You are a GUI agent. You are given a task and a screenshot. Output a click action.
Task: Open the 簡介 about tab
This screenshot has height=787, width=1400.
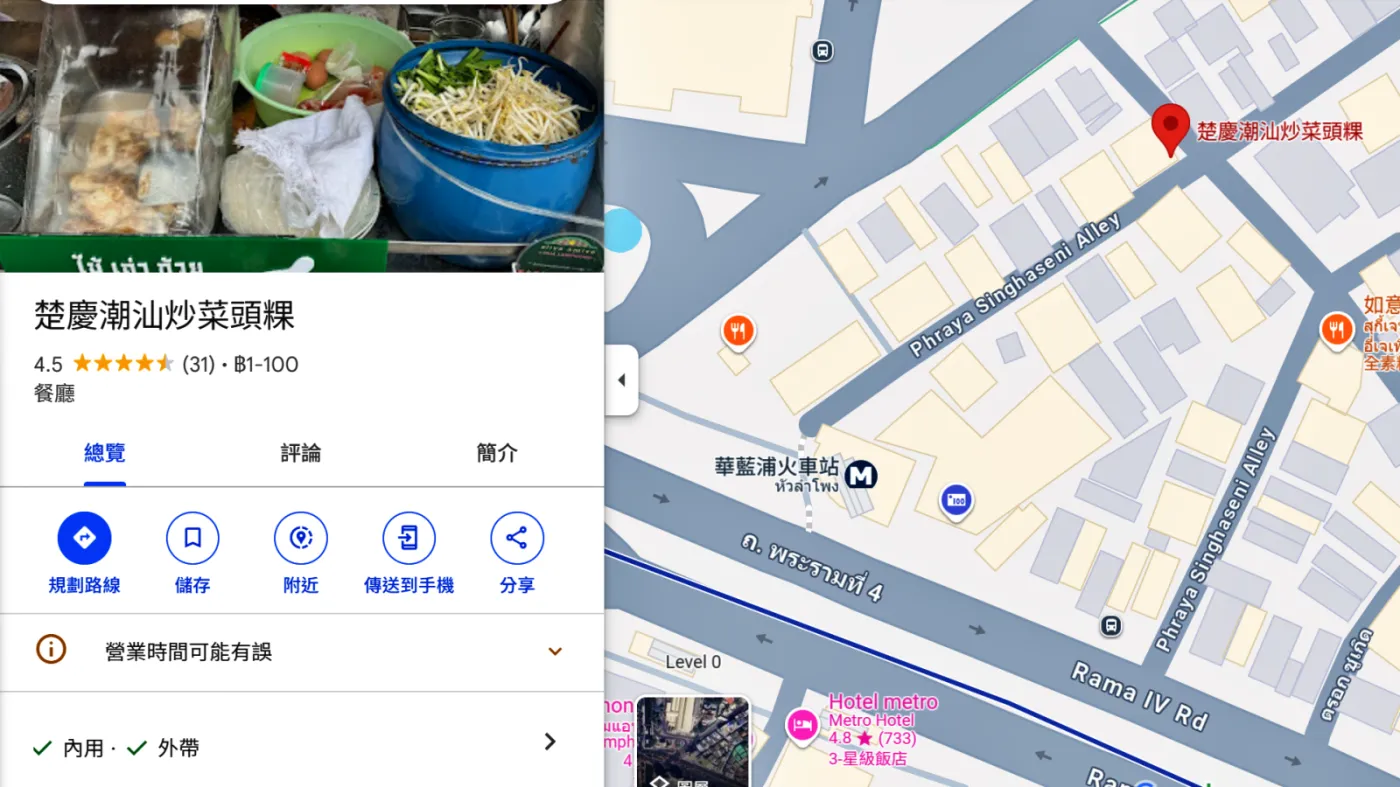click(x=497, y=453)
